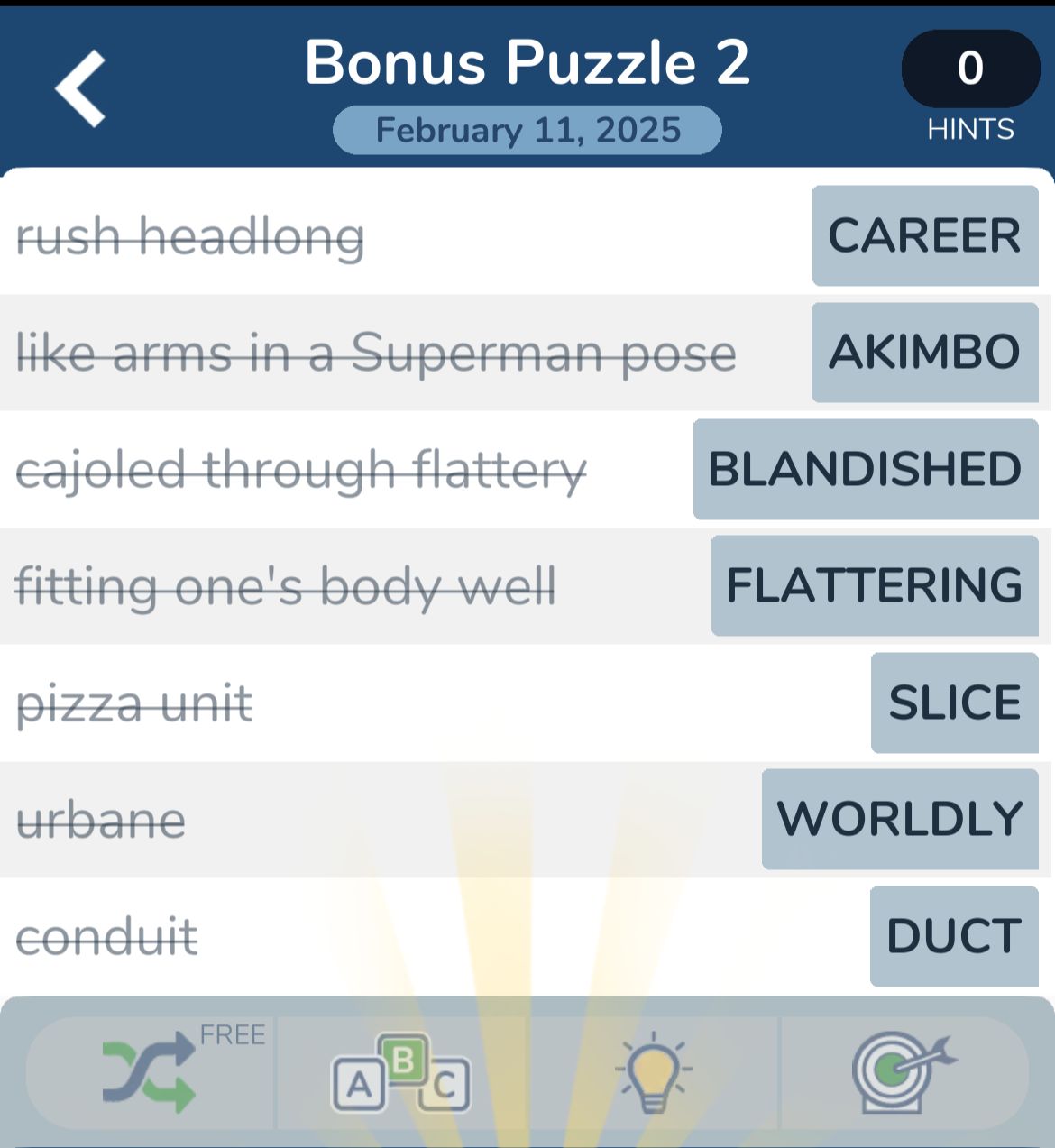The image size is (1055, 1148).
Task: Tap the CAREER answer tile
Action: point(924,235)
